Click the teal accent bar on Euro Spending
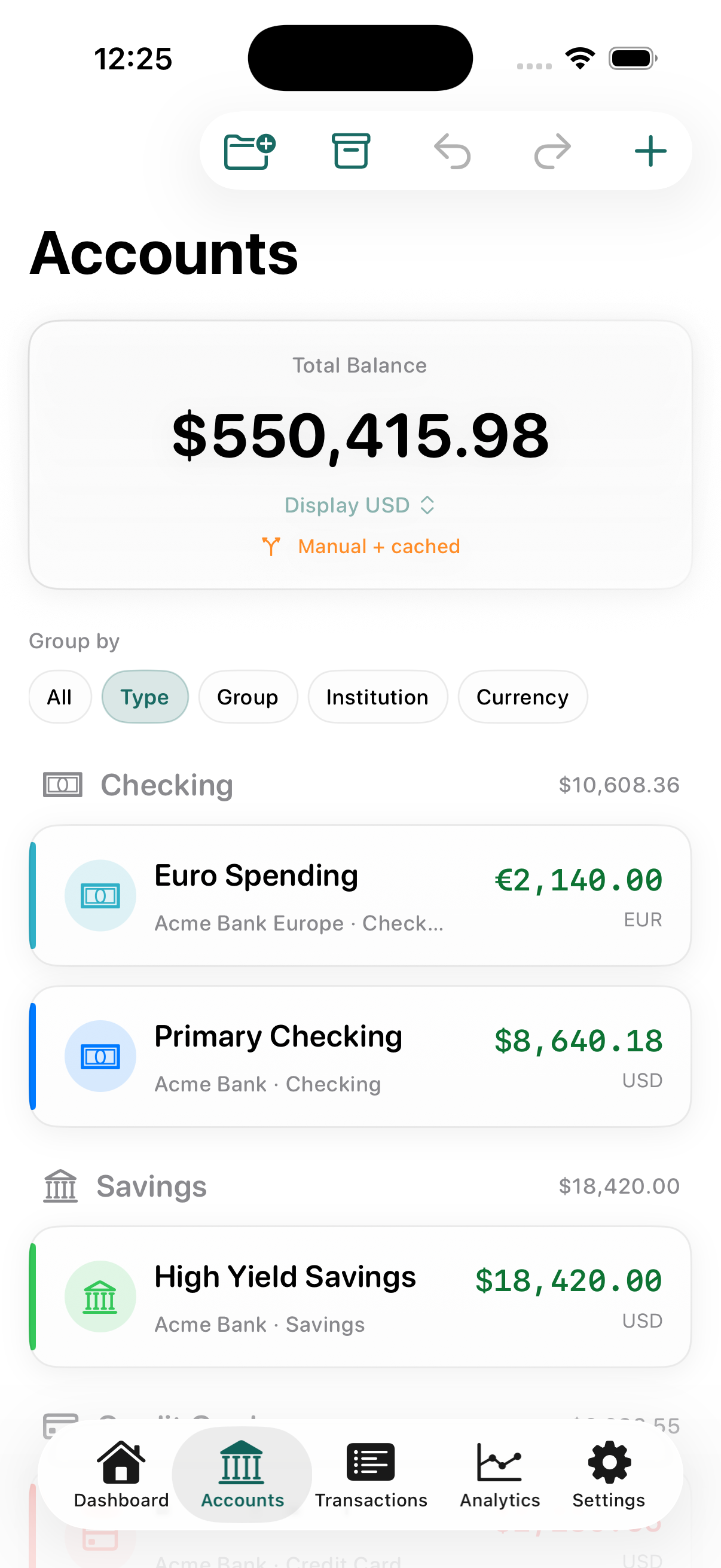Screen dimensions: 721x1568 point(33,893)
